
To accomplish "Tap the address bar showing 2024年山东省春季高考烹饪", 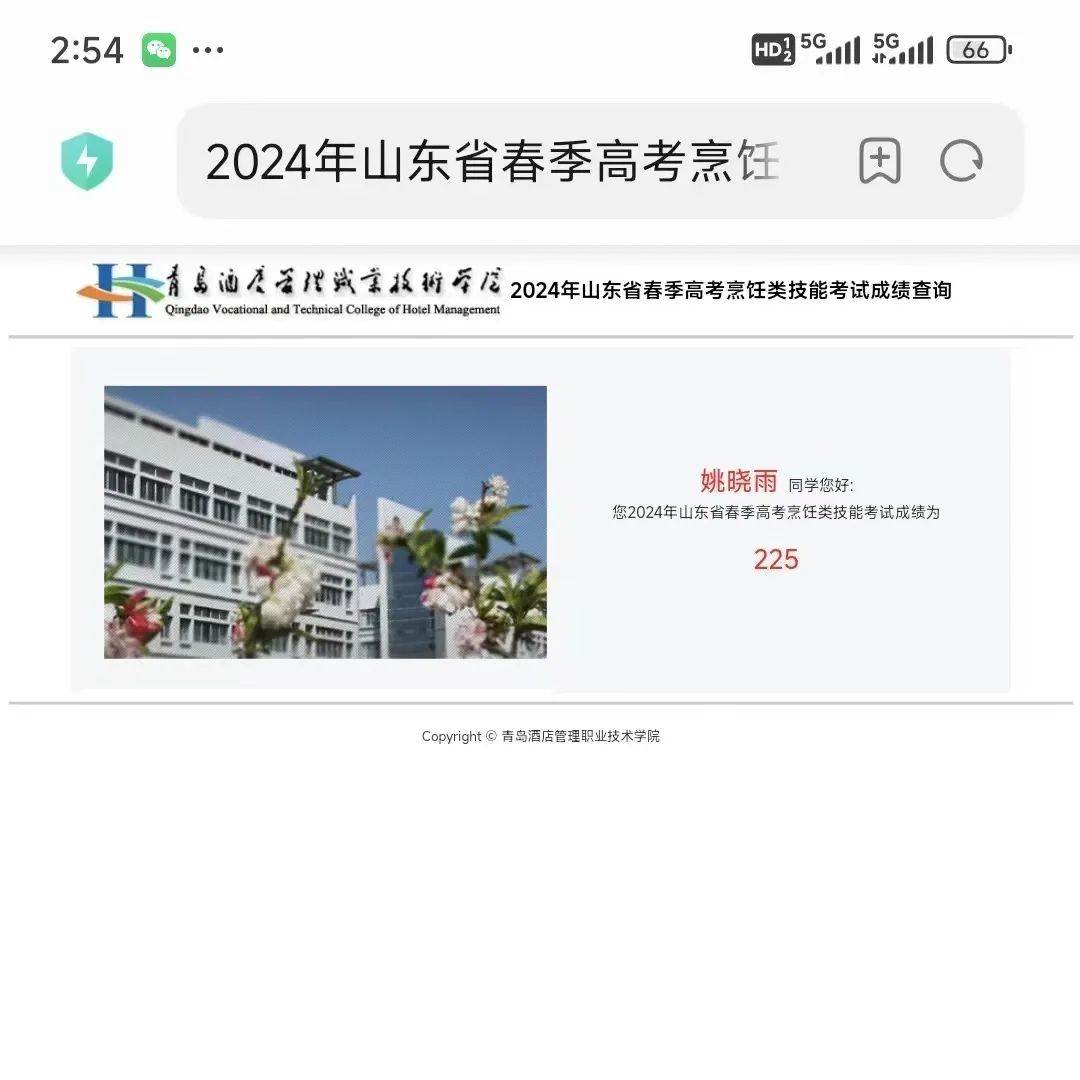I will 492,161.
